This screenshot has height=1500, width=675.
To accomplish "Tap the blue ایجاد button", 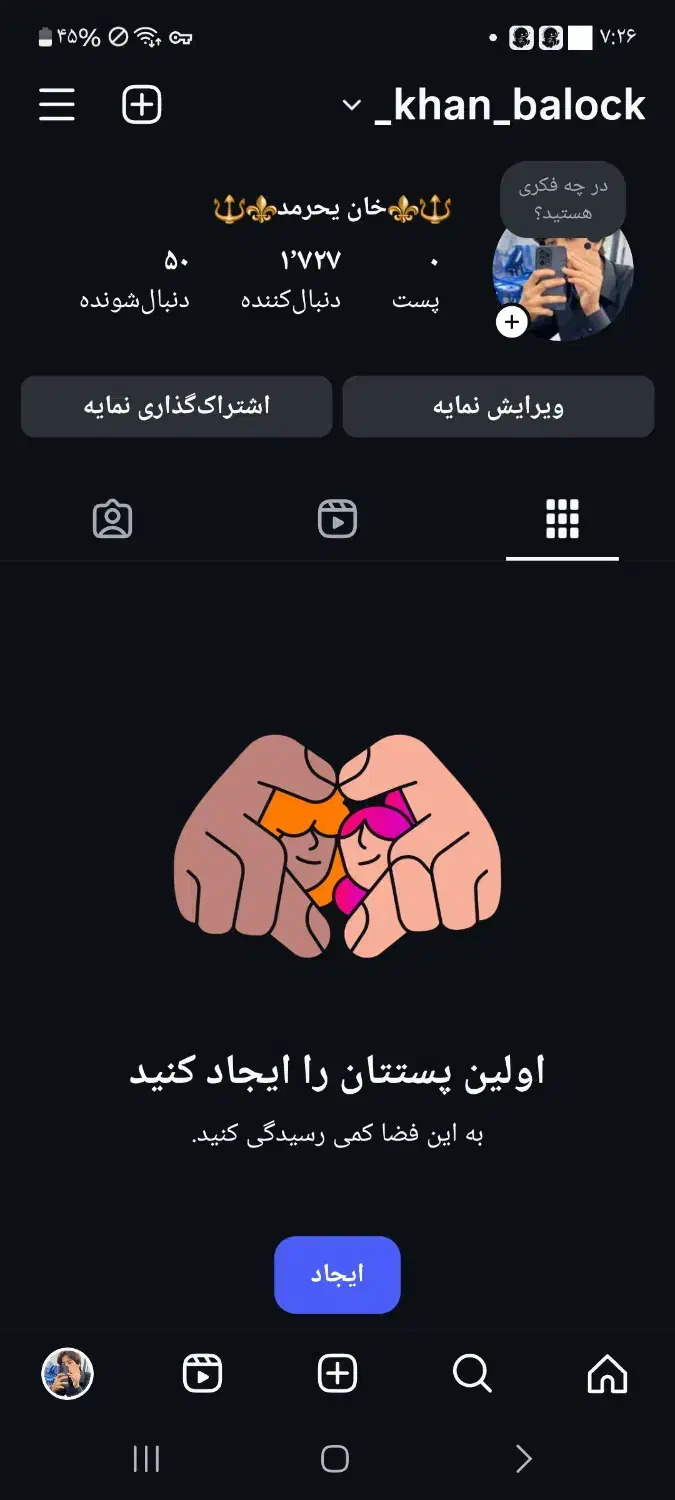I will pos(337,1274).
